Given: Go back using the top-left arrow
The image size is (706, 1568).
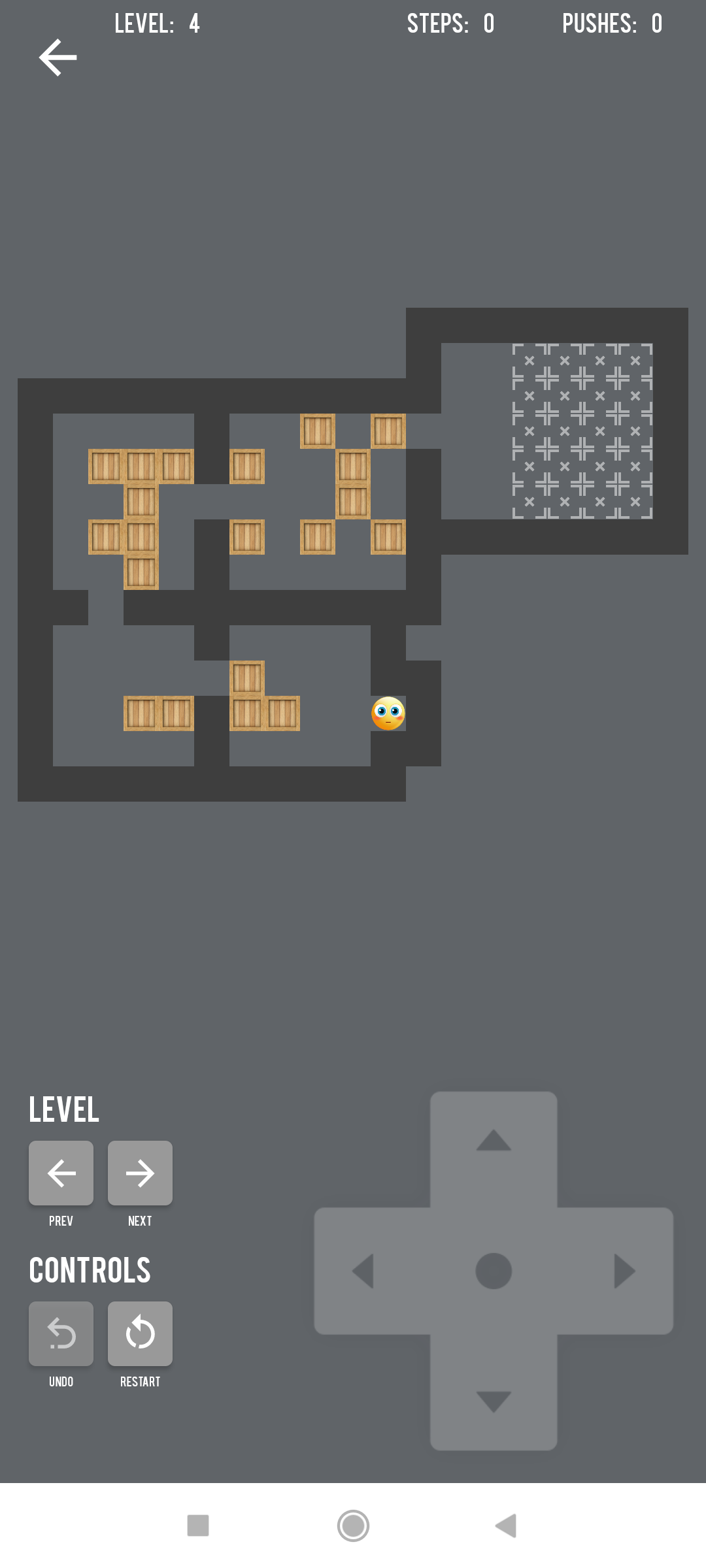Looking at the screenshot, I should 58,57.
